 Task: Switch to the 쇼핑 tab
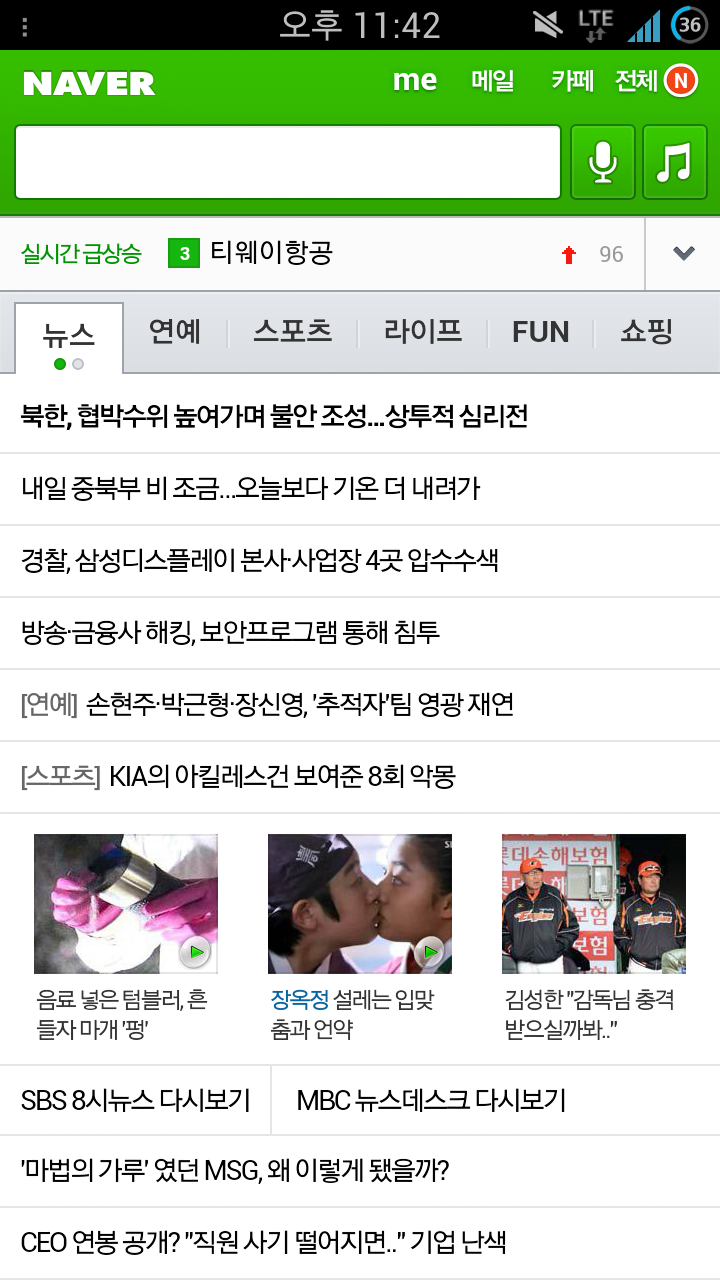646,332
